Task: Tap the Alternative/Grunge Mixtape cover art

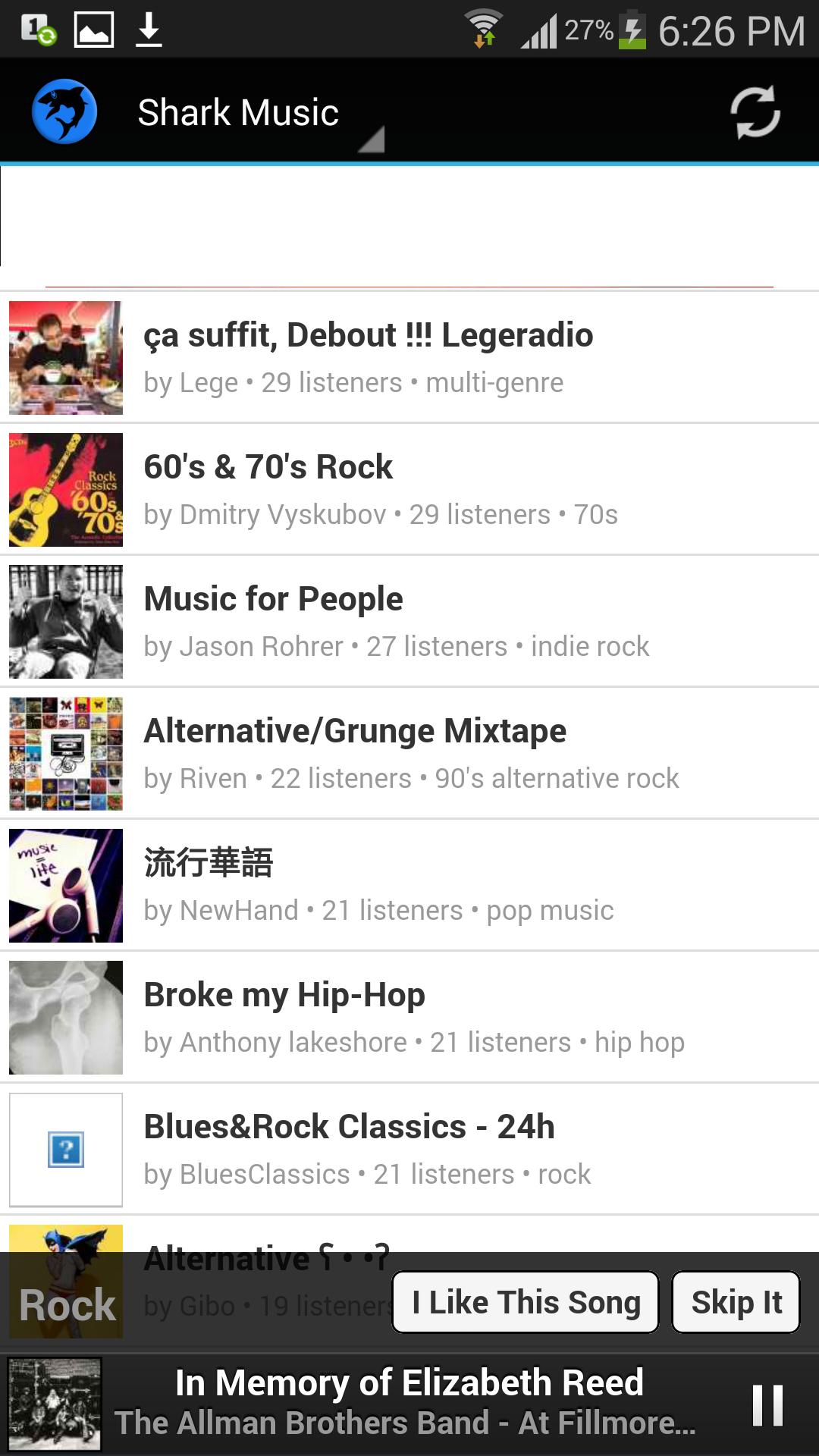Action: click(65, 753)
